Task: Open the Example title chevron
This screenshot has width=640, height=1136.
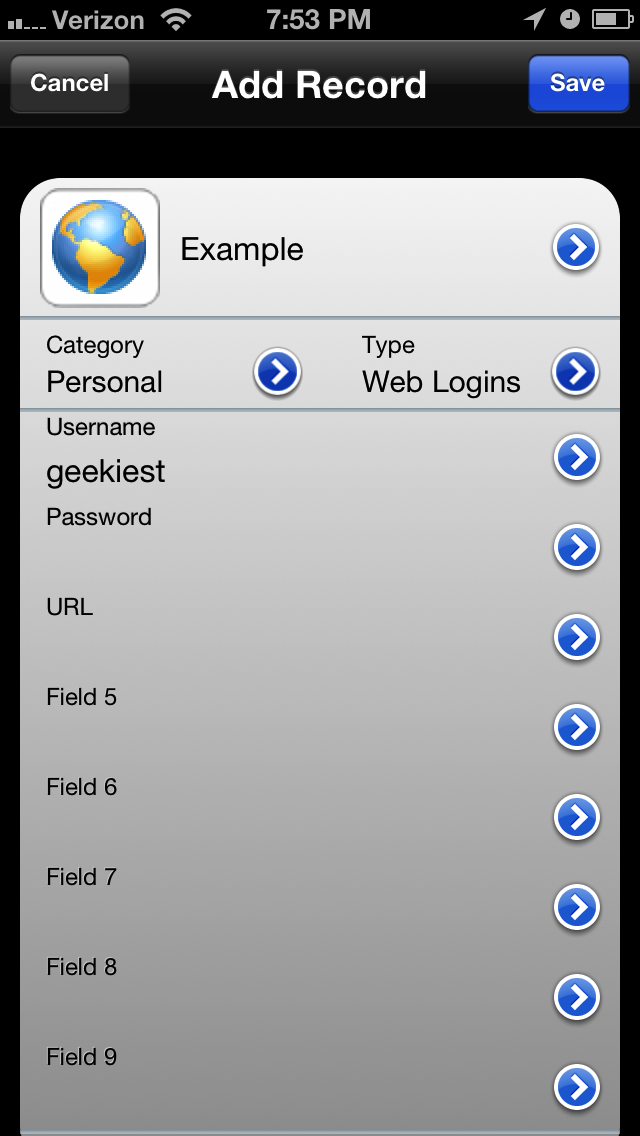Action: (x=576, y=248)
